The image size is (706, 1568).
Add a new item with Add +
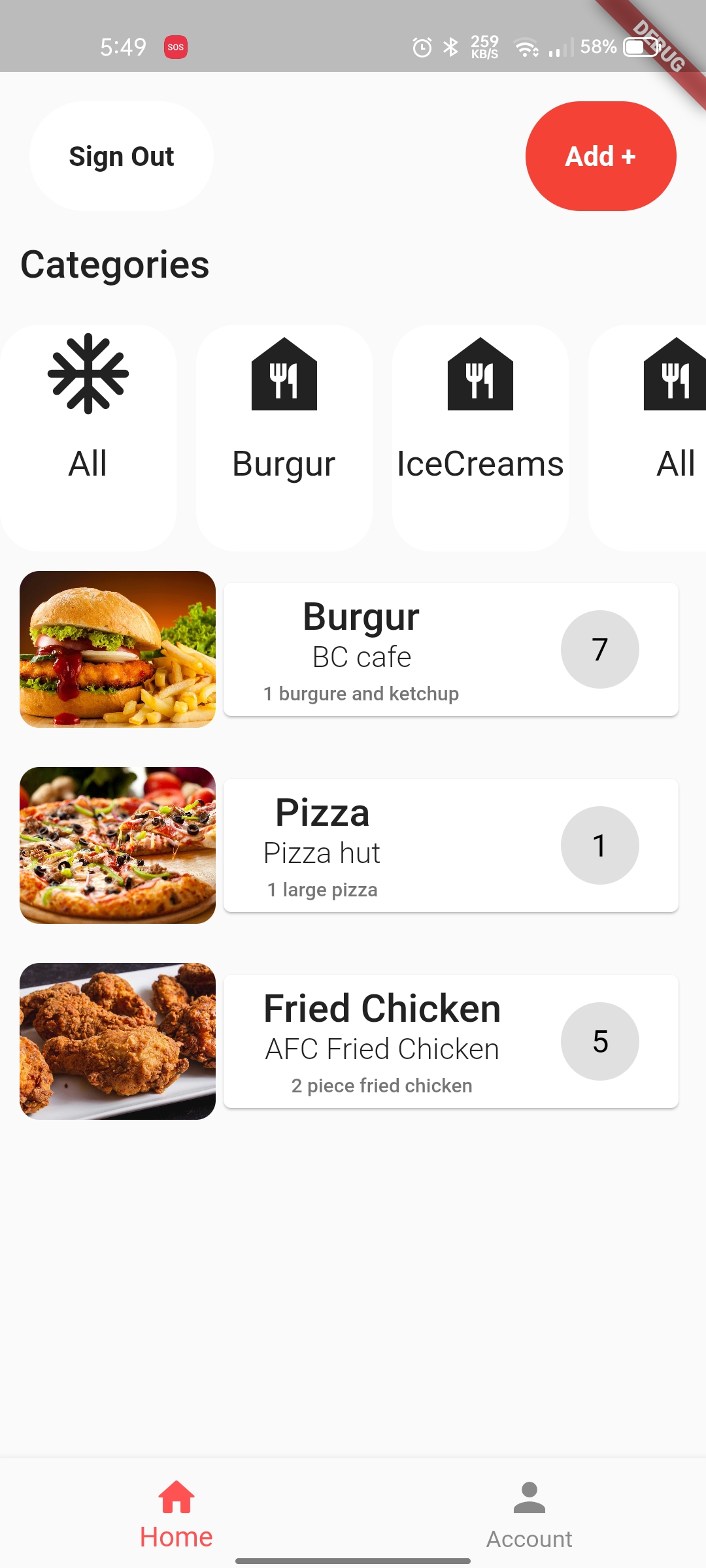[600, 156]
